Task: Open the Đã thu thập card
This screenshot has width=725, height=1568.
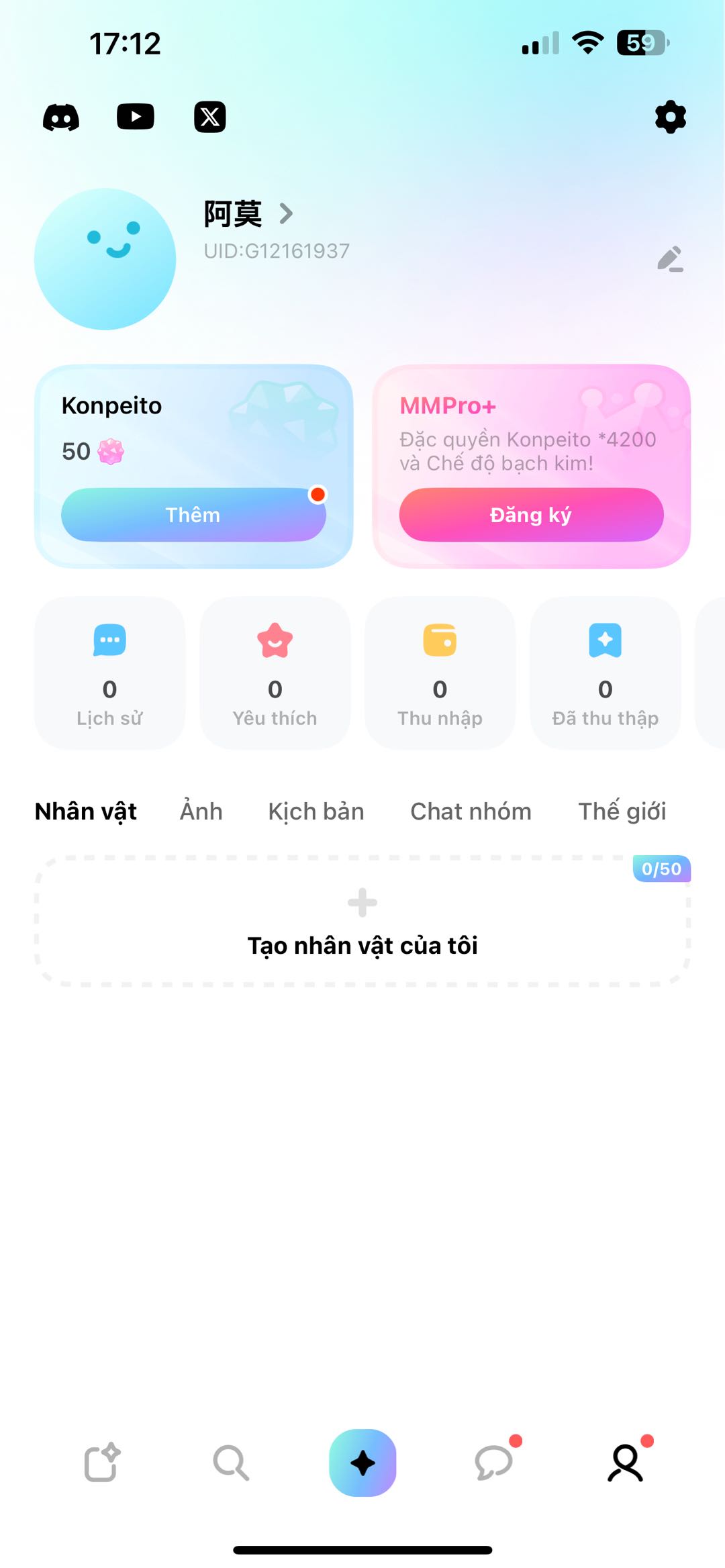Action: pos(605,673)
